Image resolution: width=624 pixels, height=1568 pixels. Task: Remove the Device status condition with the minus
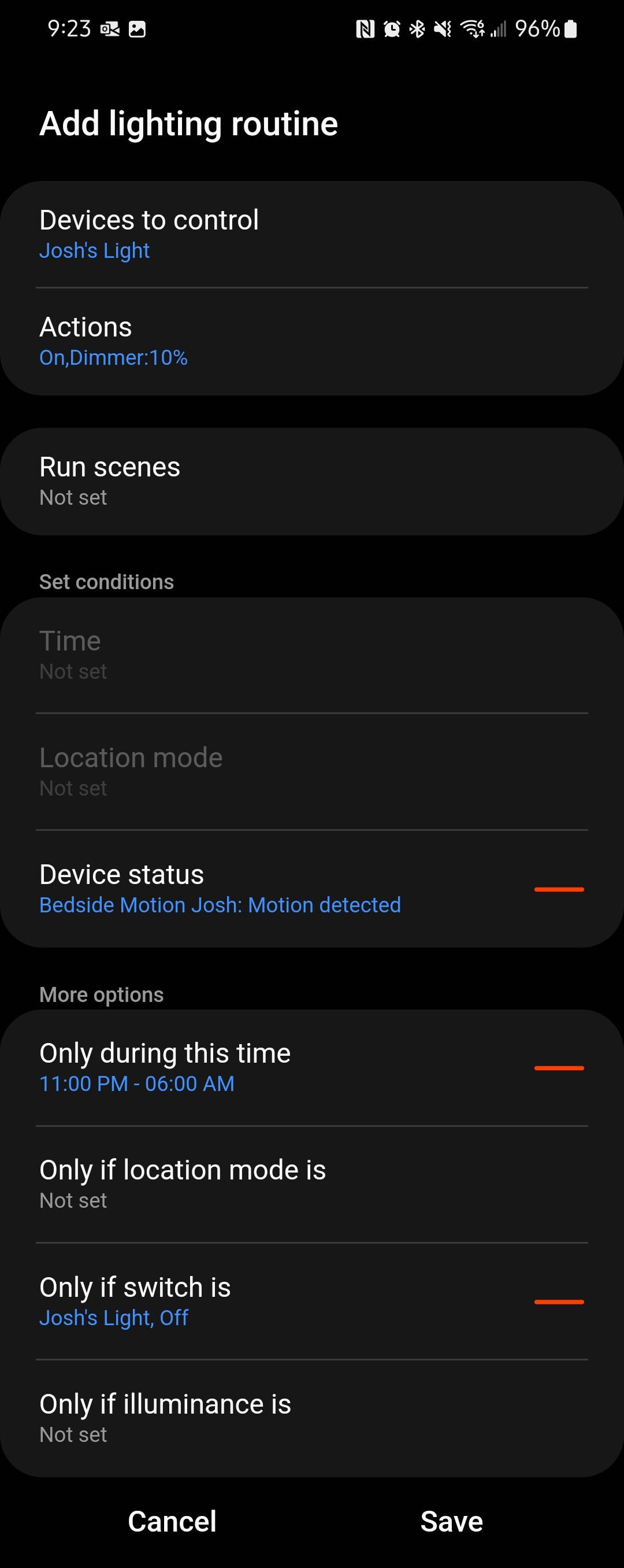[x=559, y=889]
